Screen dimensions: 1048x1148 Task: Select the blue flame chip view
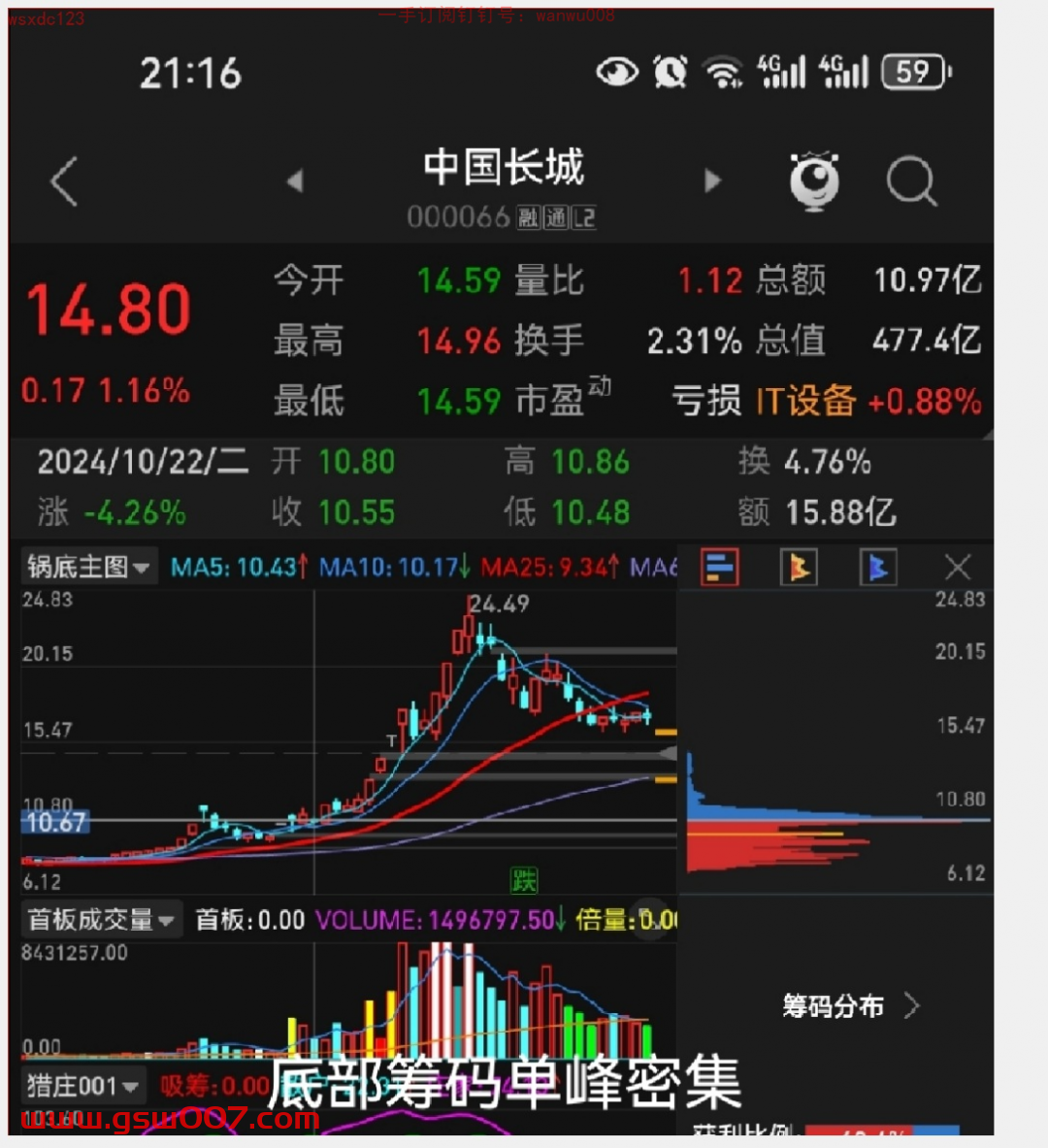point(877,568)
